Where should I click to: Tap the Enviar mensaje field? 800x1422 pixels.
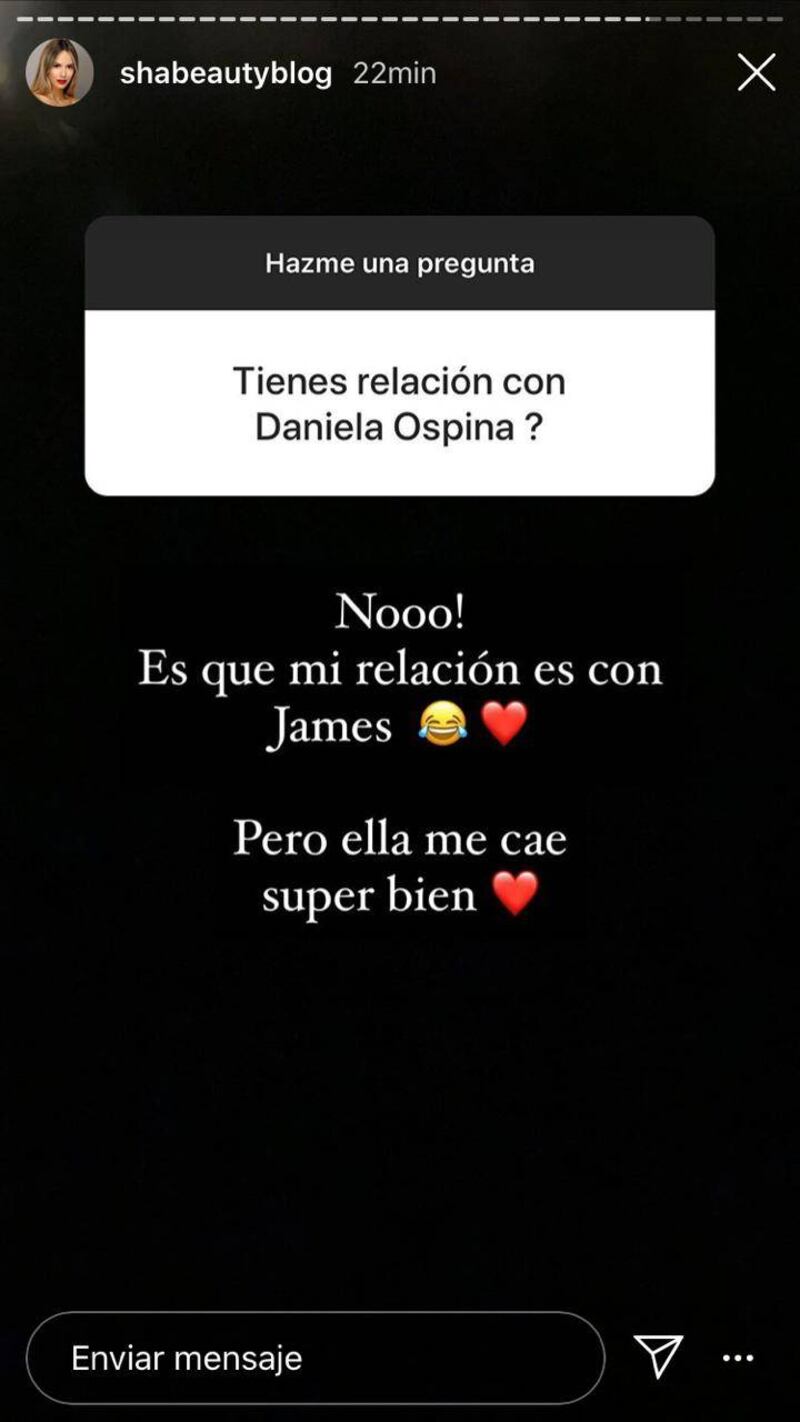pos(315,1358)
